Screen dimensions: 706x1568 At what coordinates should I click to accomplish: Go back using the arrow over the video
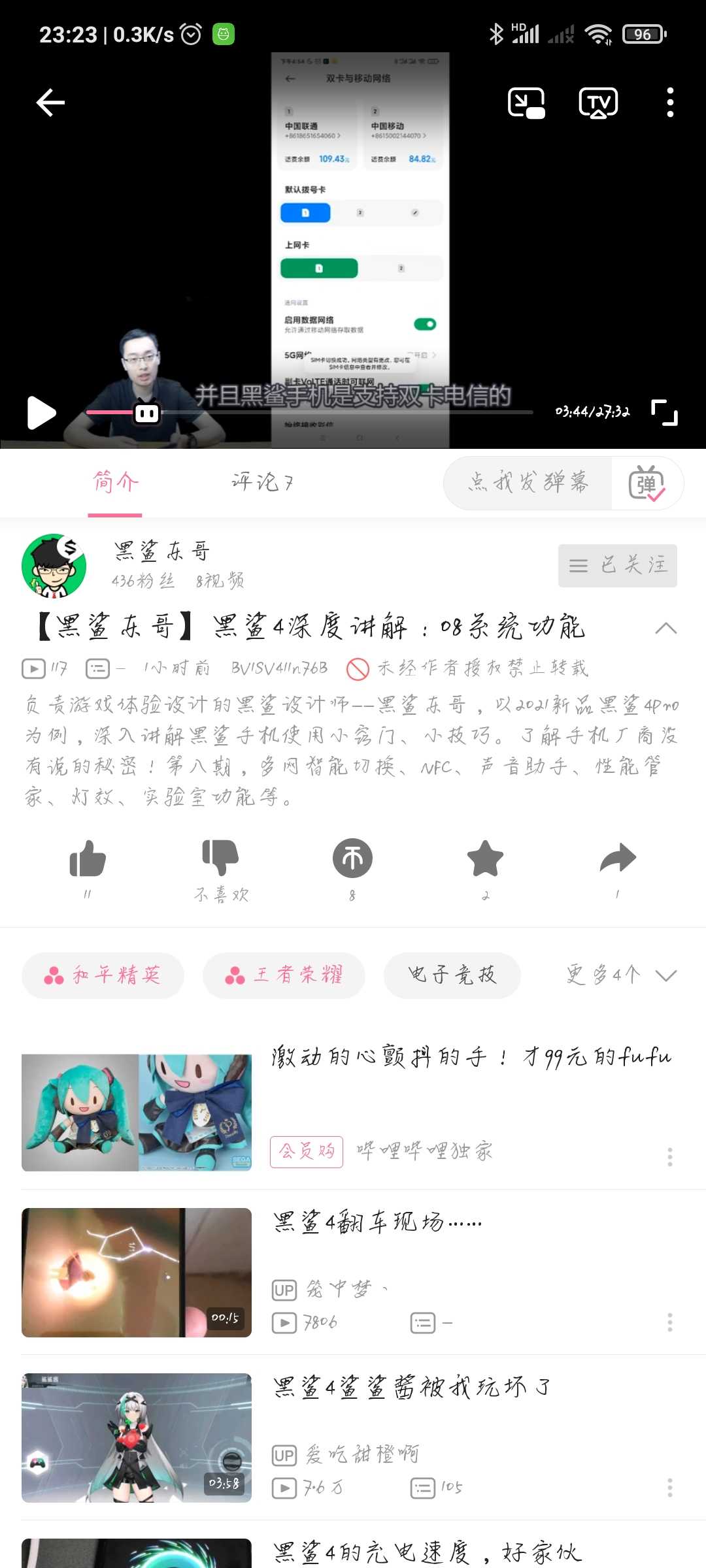tap(50, 103)
